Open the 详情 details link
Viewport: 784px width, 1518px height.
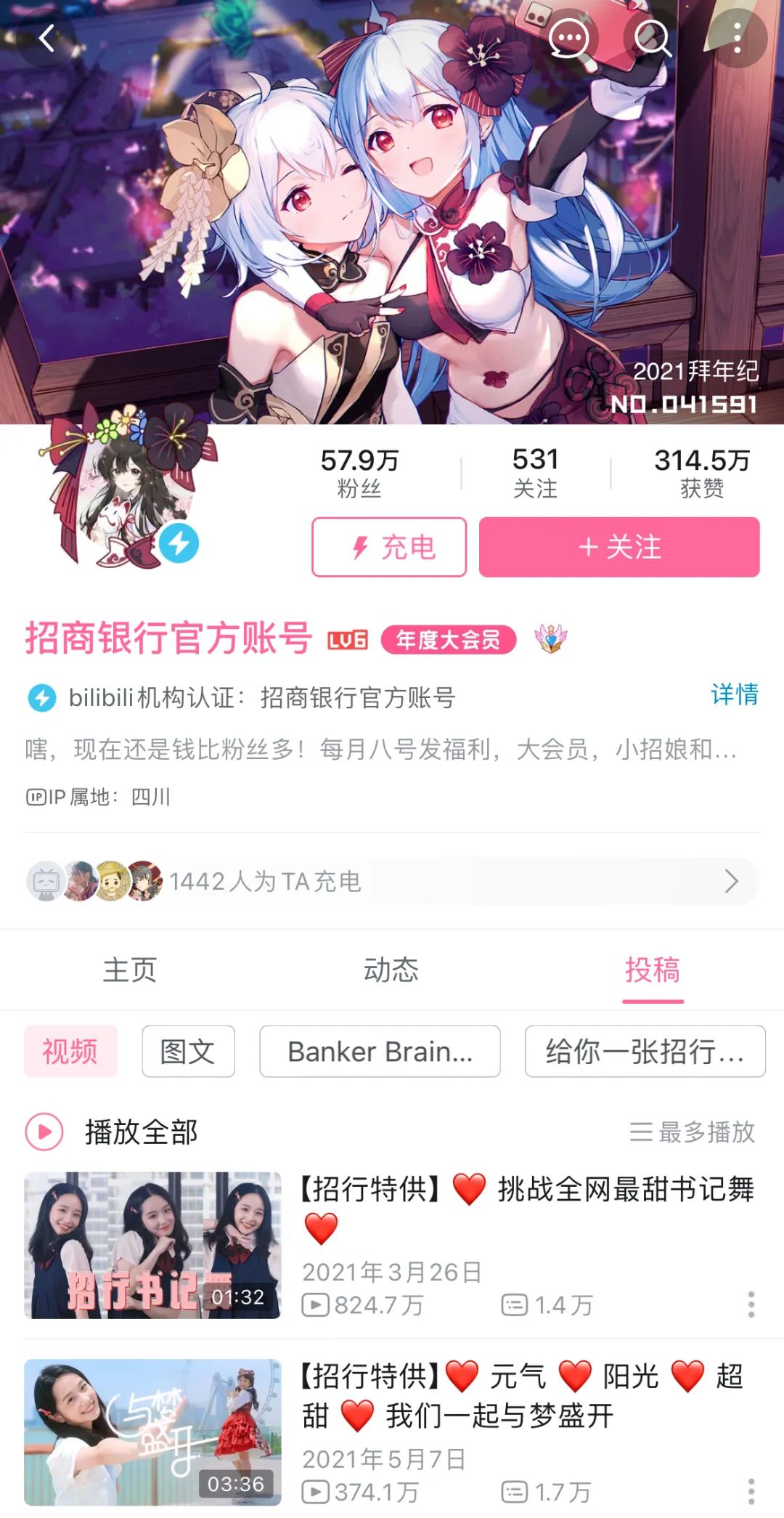(734, 694)
